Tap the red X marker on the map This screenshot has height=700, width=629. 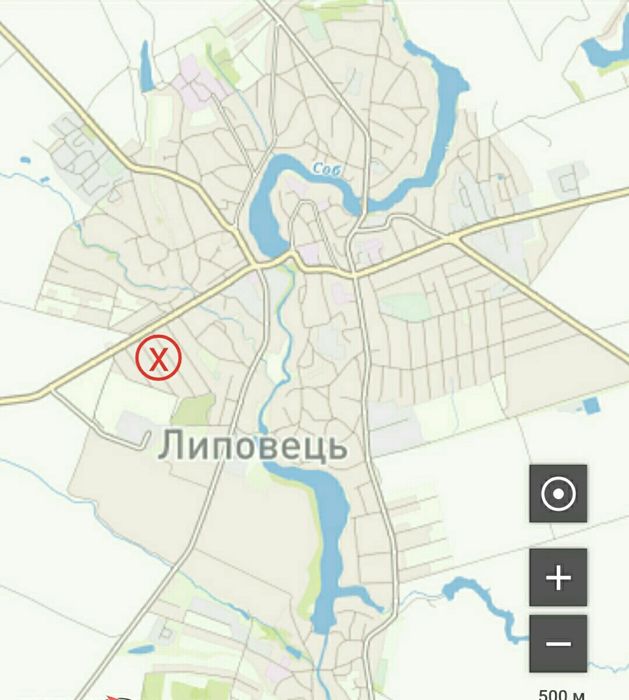coord(158,358)
